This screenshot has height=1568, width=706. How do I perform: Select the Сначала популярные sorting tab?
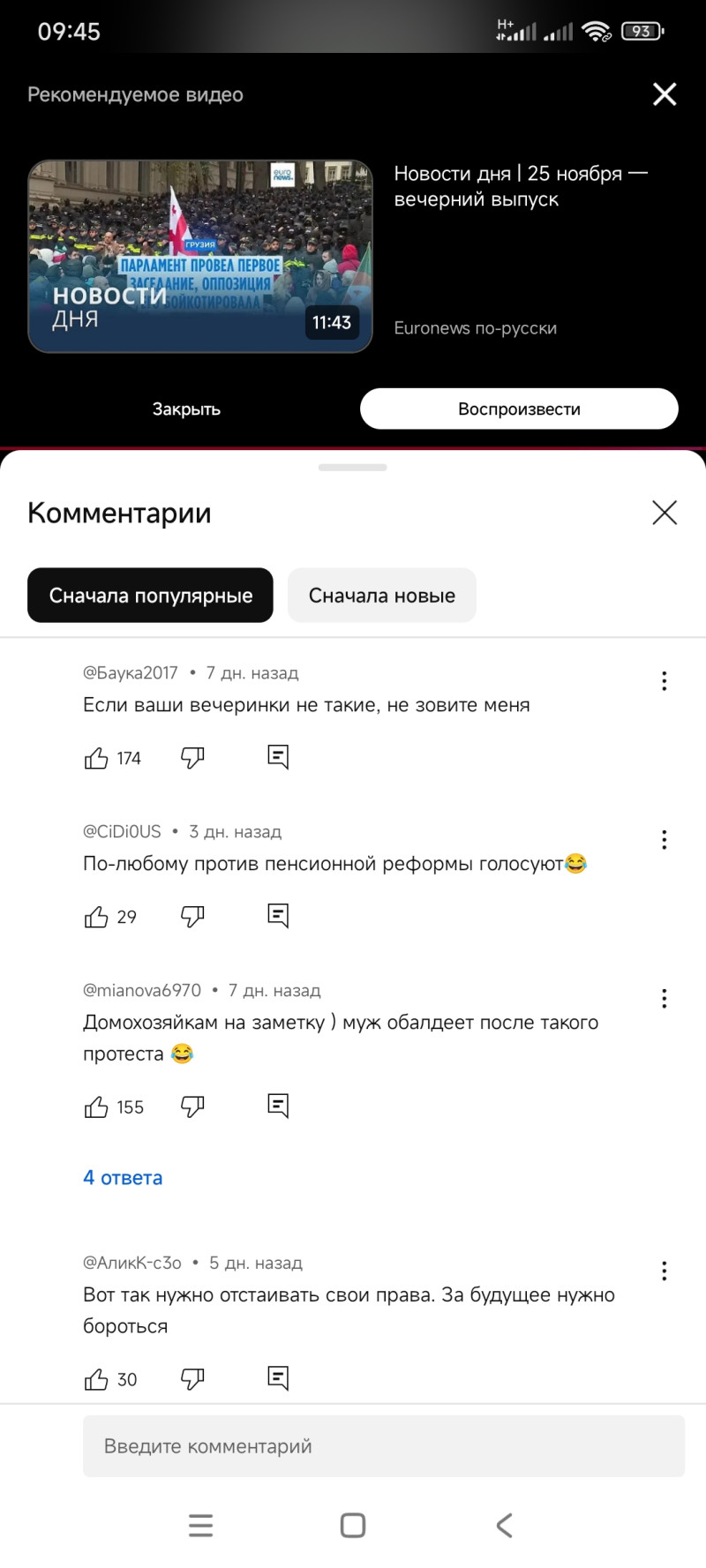[x=150, y=596]
